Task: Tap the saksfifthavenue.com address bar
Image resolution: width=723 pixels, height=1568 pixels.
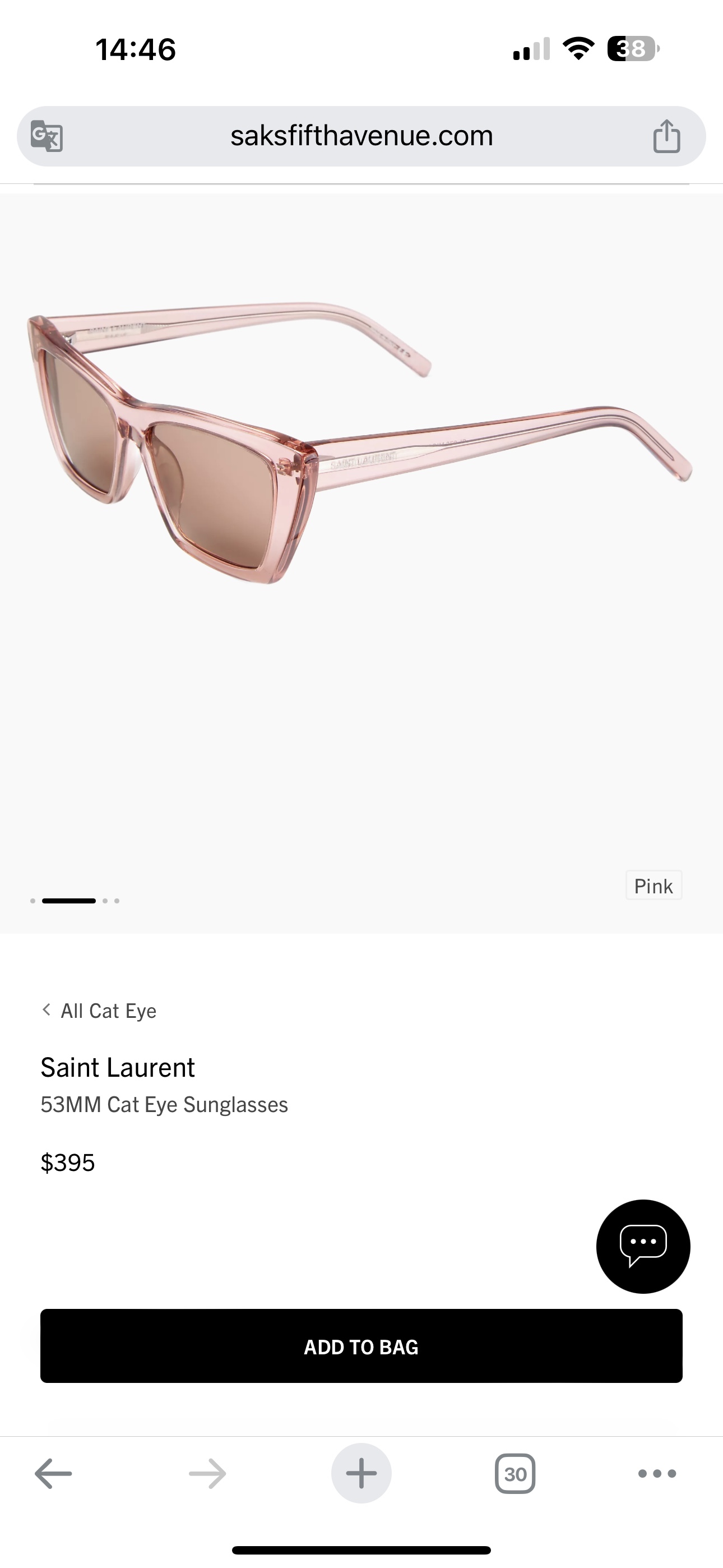Action: (x=361, y=136)
